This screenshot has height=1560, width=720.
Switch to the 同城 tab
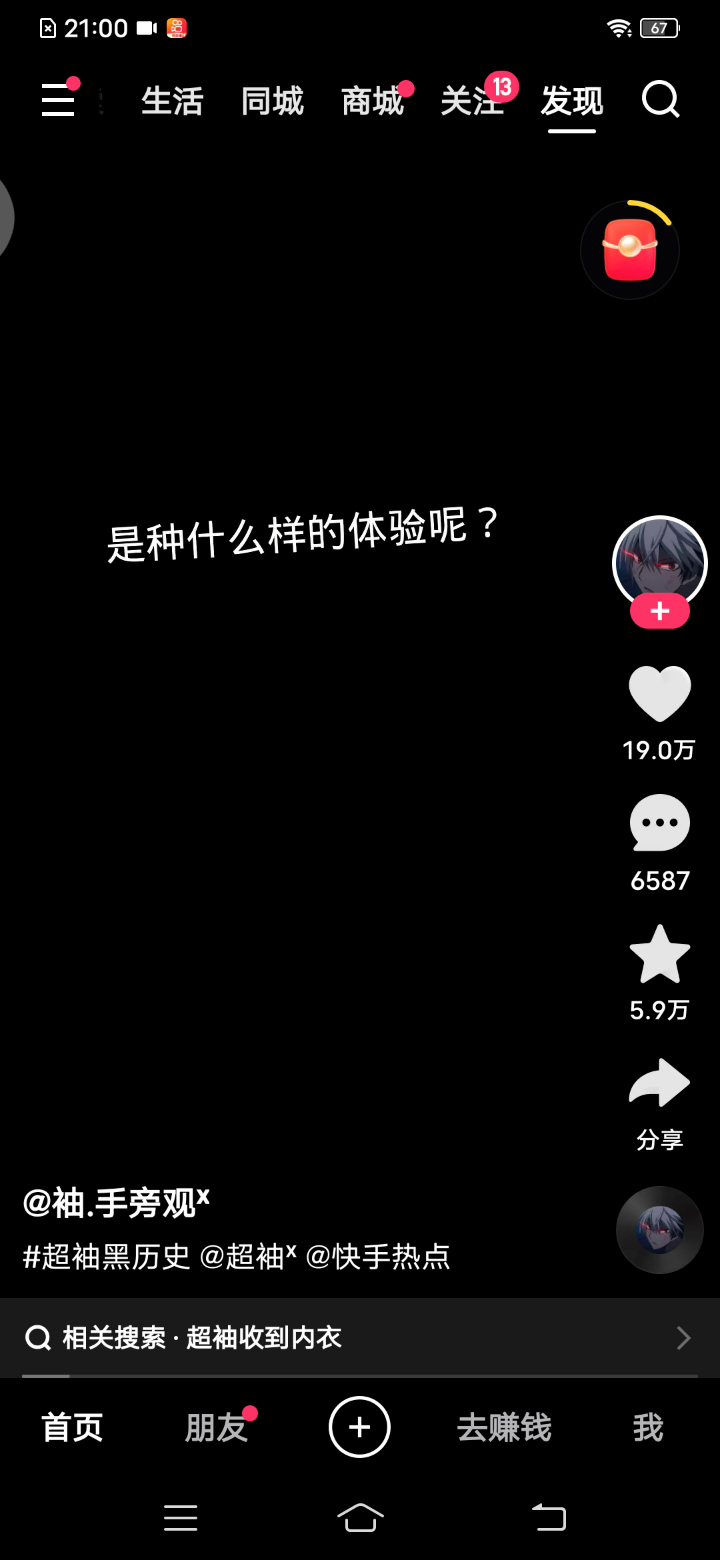coord(272,101)
